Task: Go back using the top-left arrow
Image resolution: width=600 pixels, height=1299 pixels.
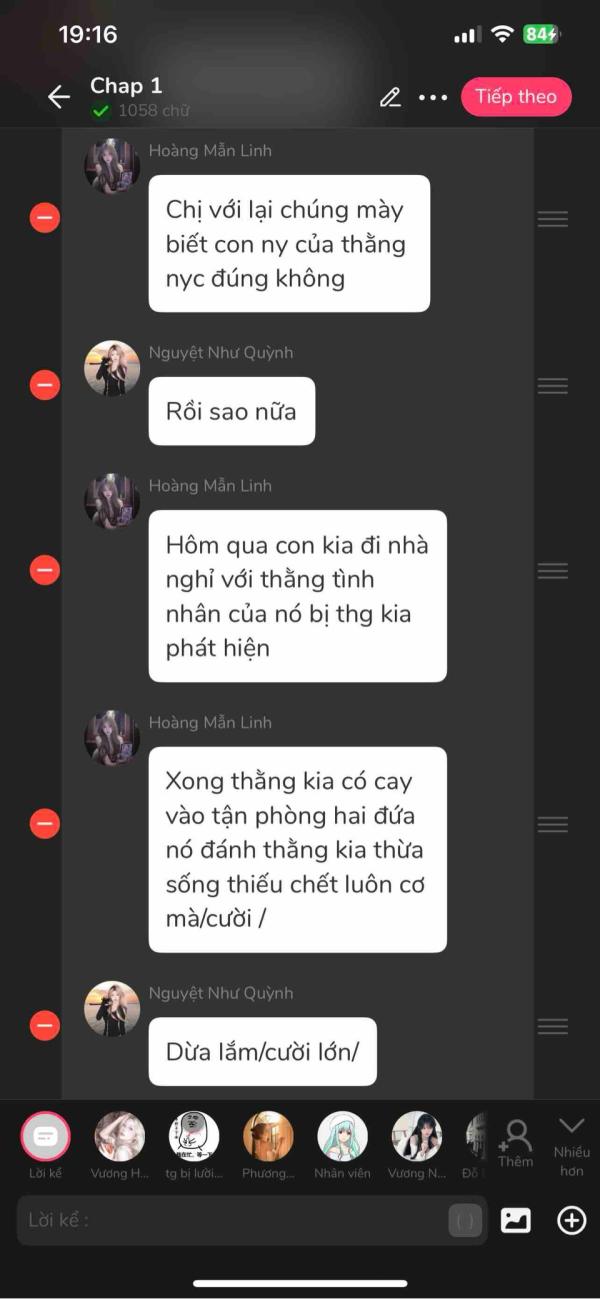Action: pos(59,97)
